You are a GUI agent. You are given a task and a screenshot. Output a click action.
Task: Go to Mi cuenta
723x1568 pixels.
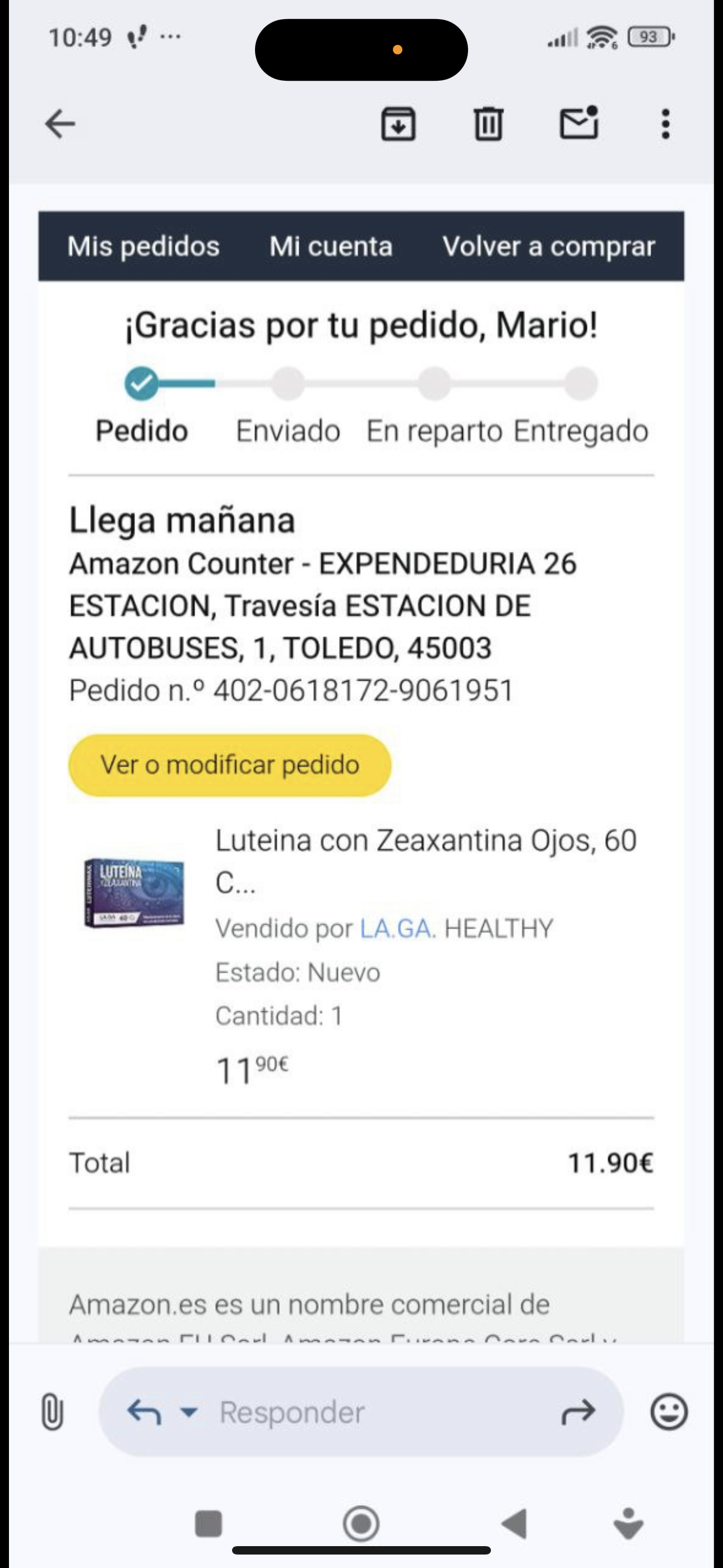pyautogui.click(x=331, y=247)
